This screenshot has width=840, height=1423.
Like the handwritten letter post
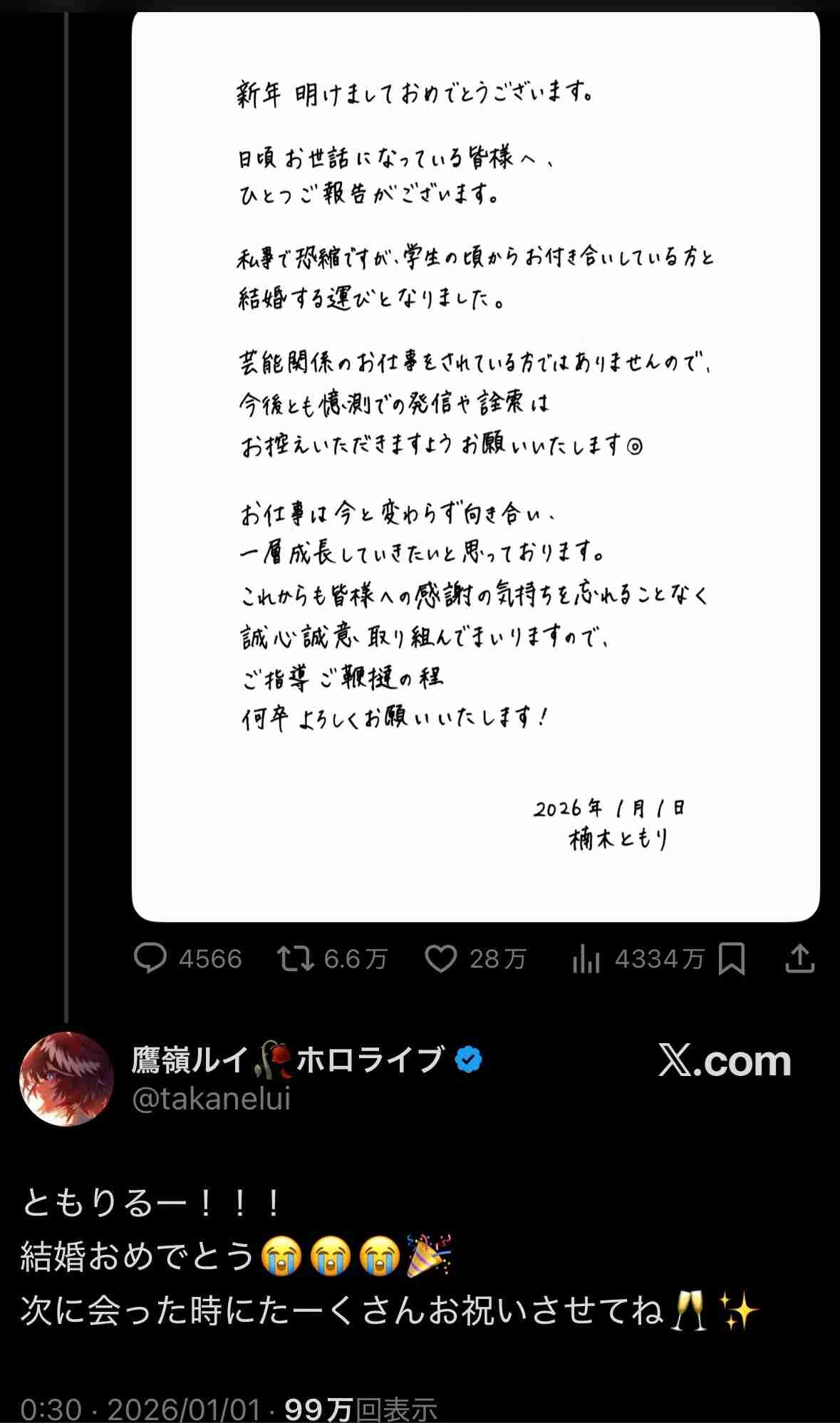pyautogui.click(x=441, y=958)
